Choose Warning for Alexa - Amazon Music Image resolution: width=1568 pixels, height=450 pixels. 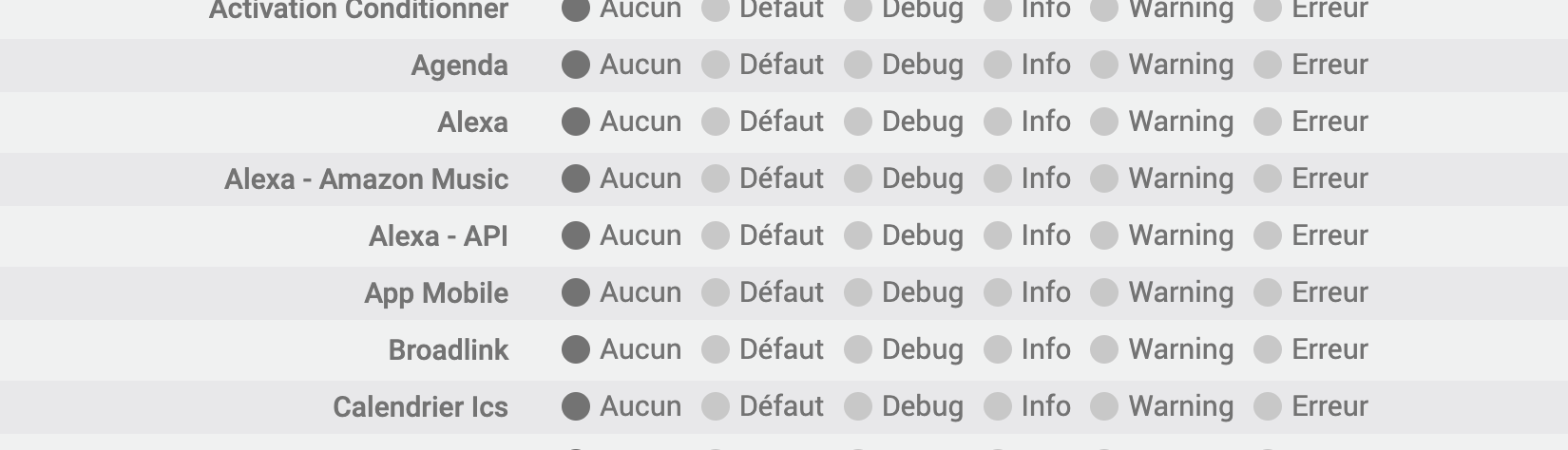tap(1104, 178)
